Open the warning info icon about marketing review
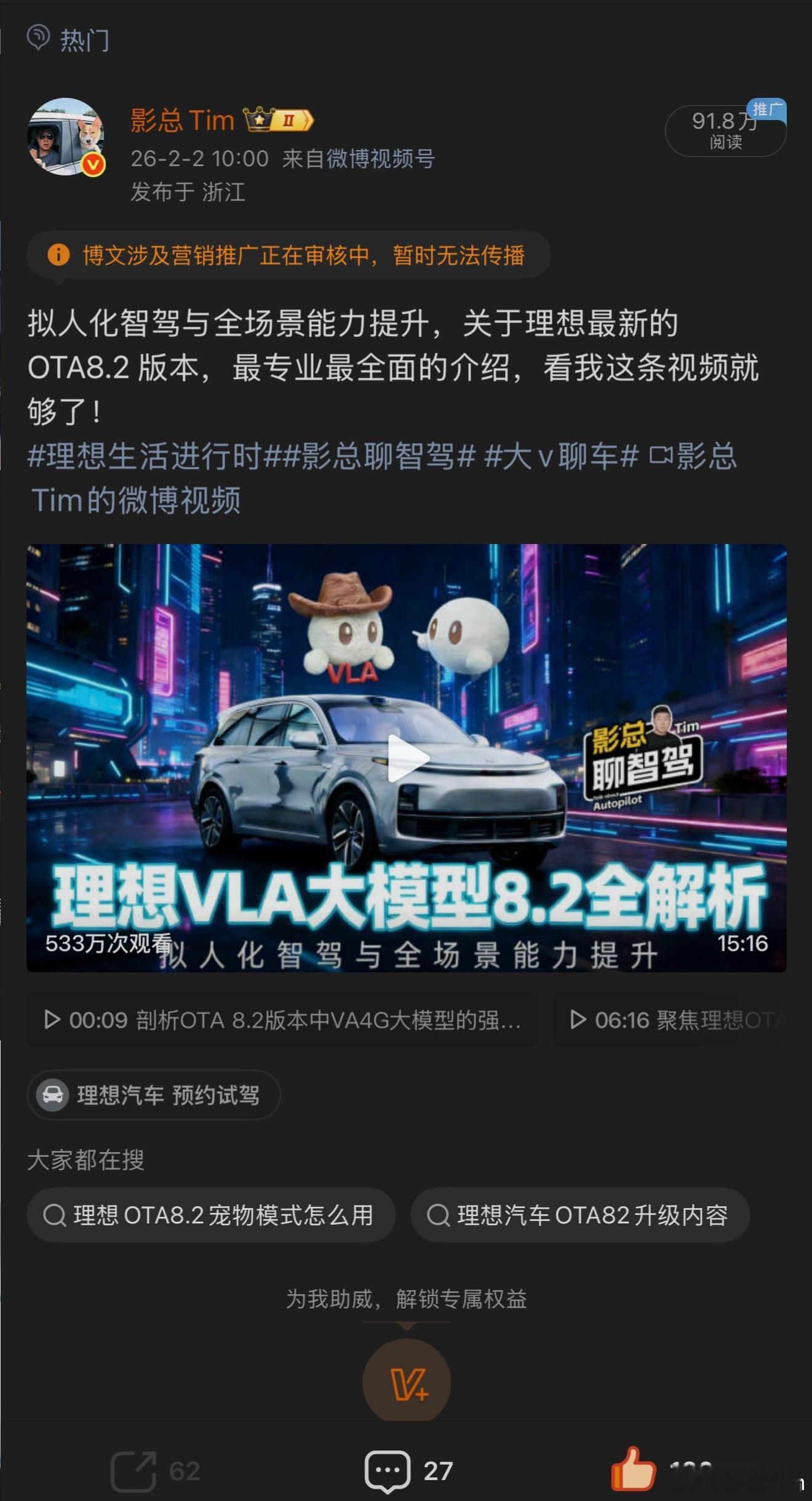 pos(58,254)
